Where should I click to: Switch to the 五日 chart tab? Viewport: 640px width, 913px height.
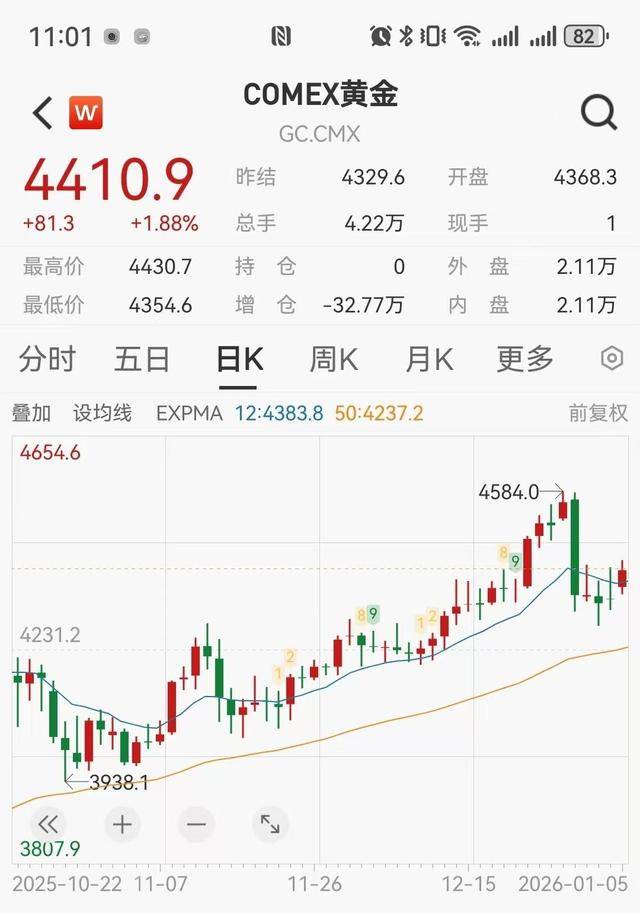(142, 359)
